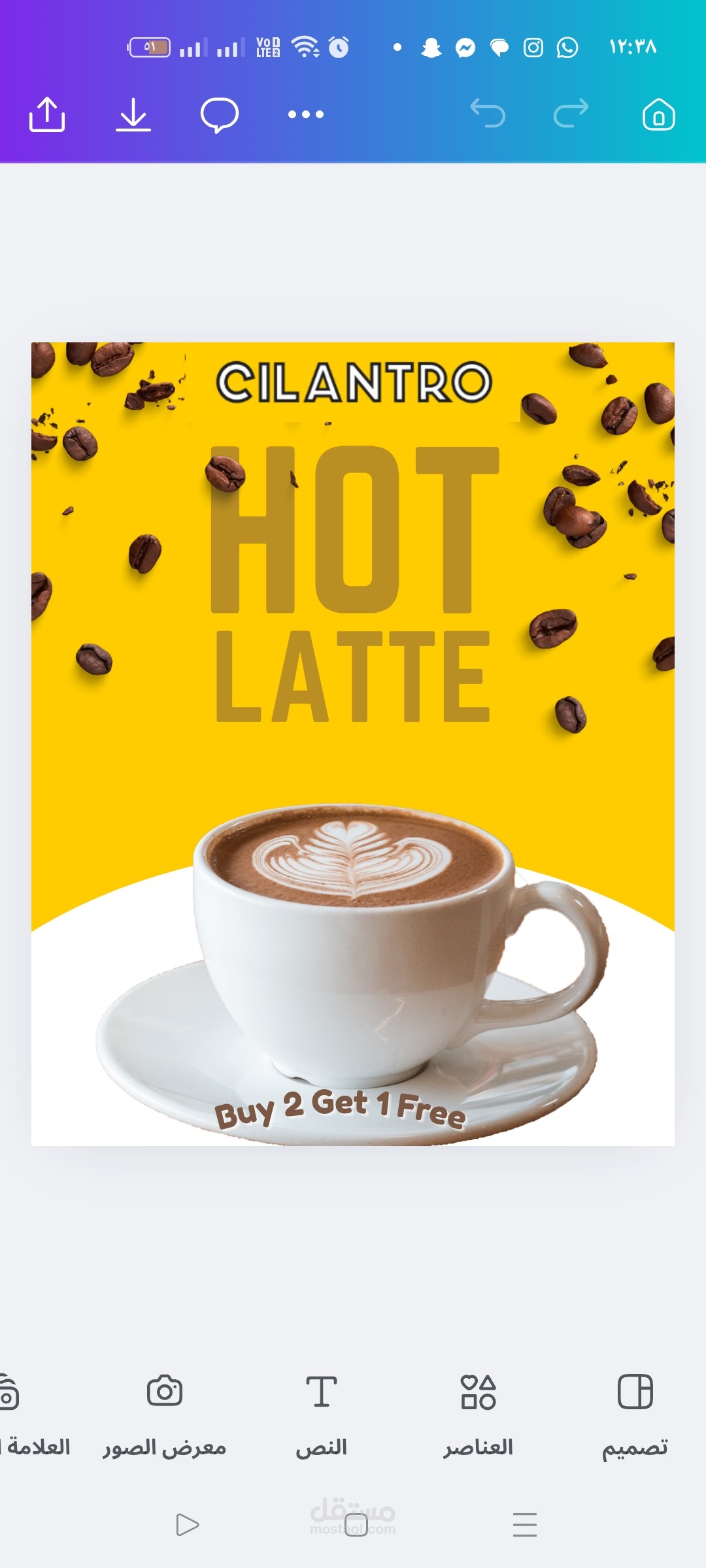Open the more options (three dots) menu
Screen dimensions: 706x1568
pos(306,116)
